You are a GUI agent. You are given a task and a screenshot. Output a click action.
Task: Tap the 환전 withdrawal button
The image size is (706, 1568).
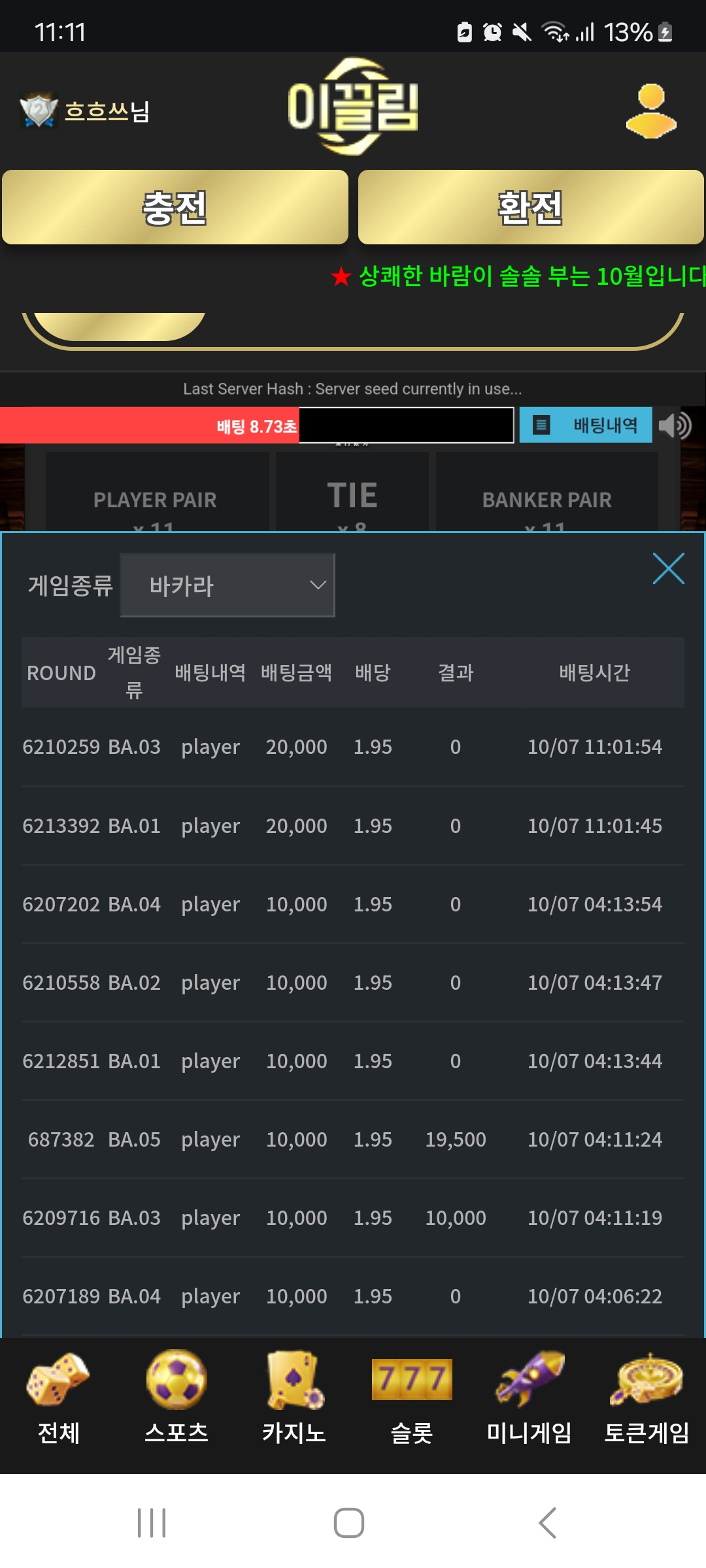click(x=531, y=207)
